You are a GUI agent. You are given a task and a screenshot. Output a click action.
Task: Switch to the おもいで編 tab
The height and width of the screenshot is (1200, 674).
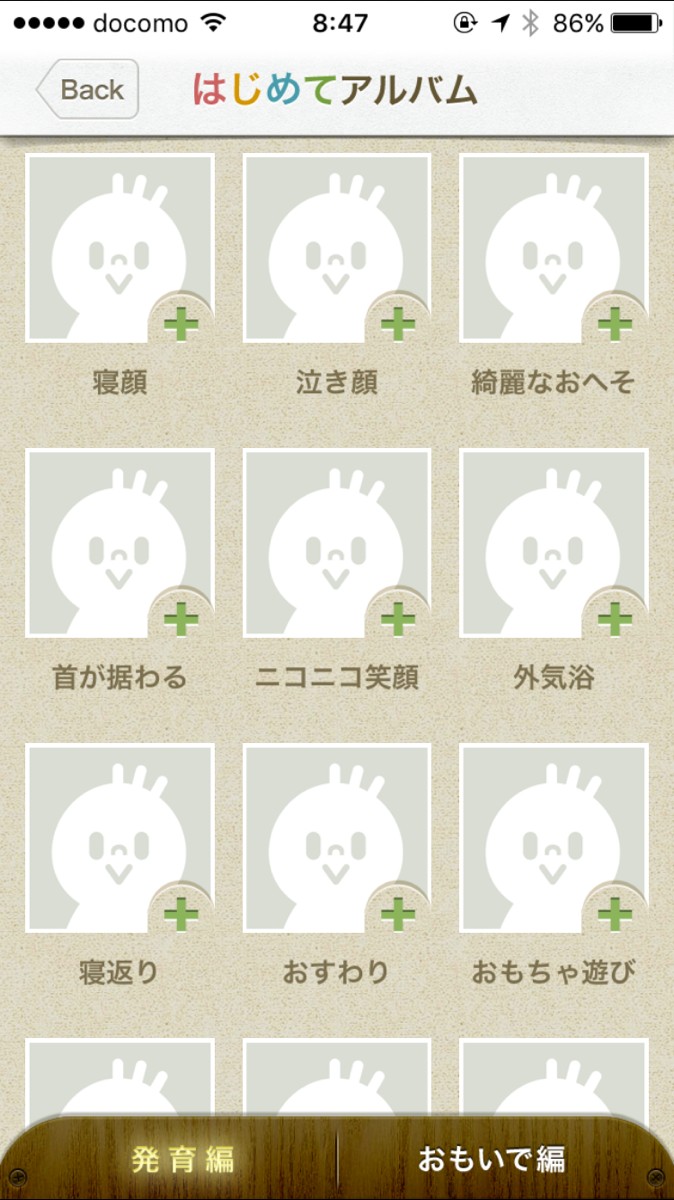coord(491,1160)
